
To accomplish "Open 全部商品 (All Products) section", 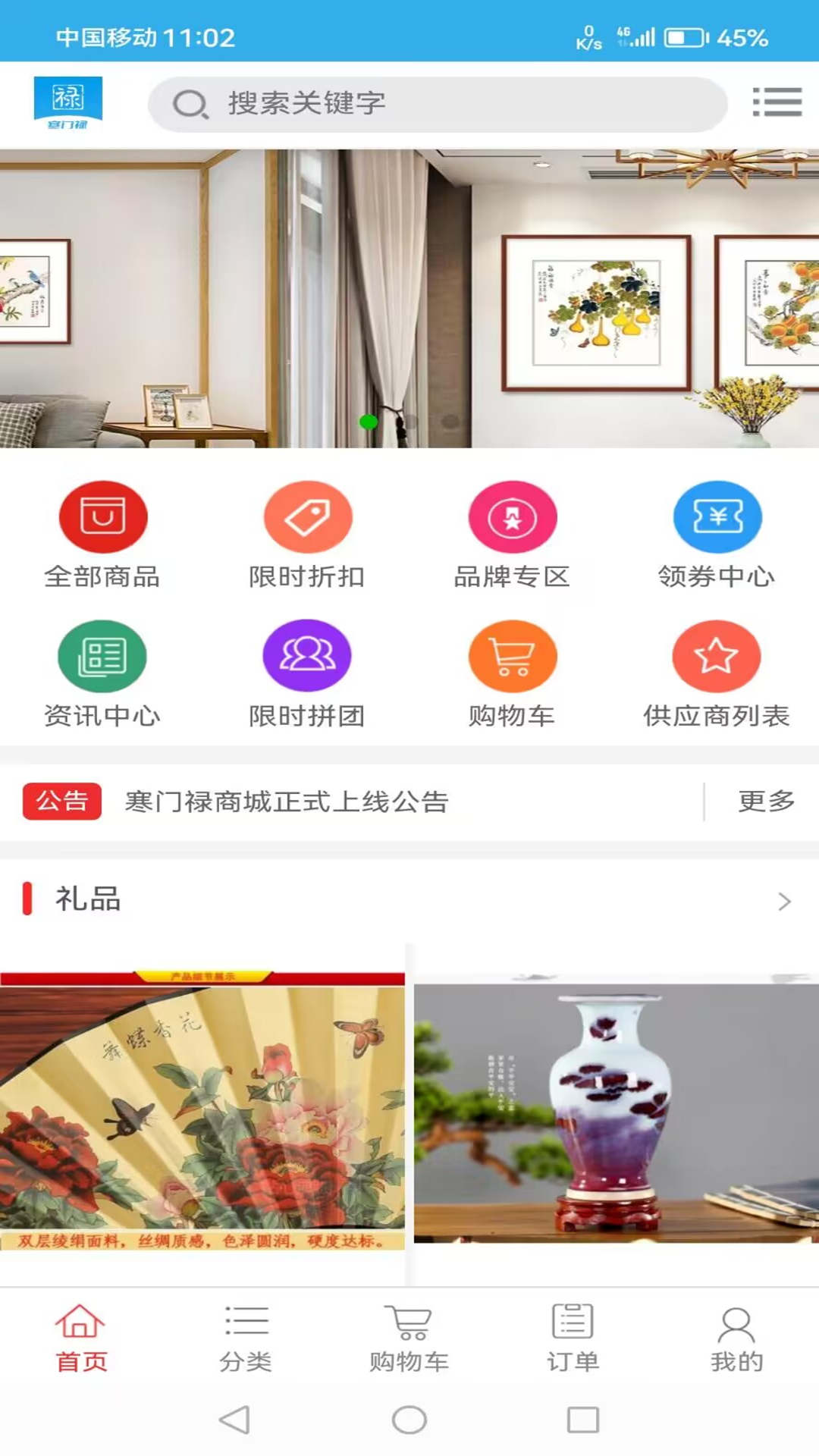I will [104, 531].
